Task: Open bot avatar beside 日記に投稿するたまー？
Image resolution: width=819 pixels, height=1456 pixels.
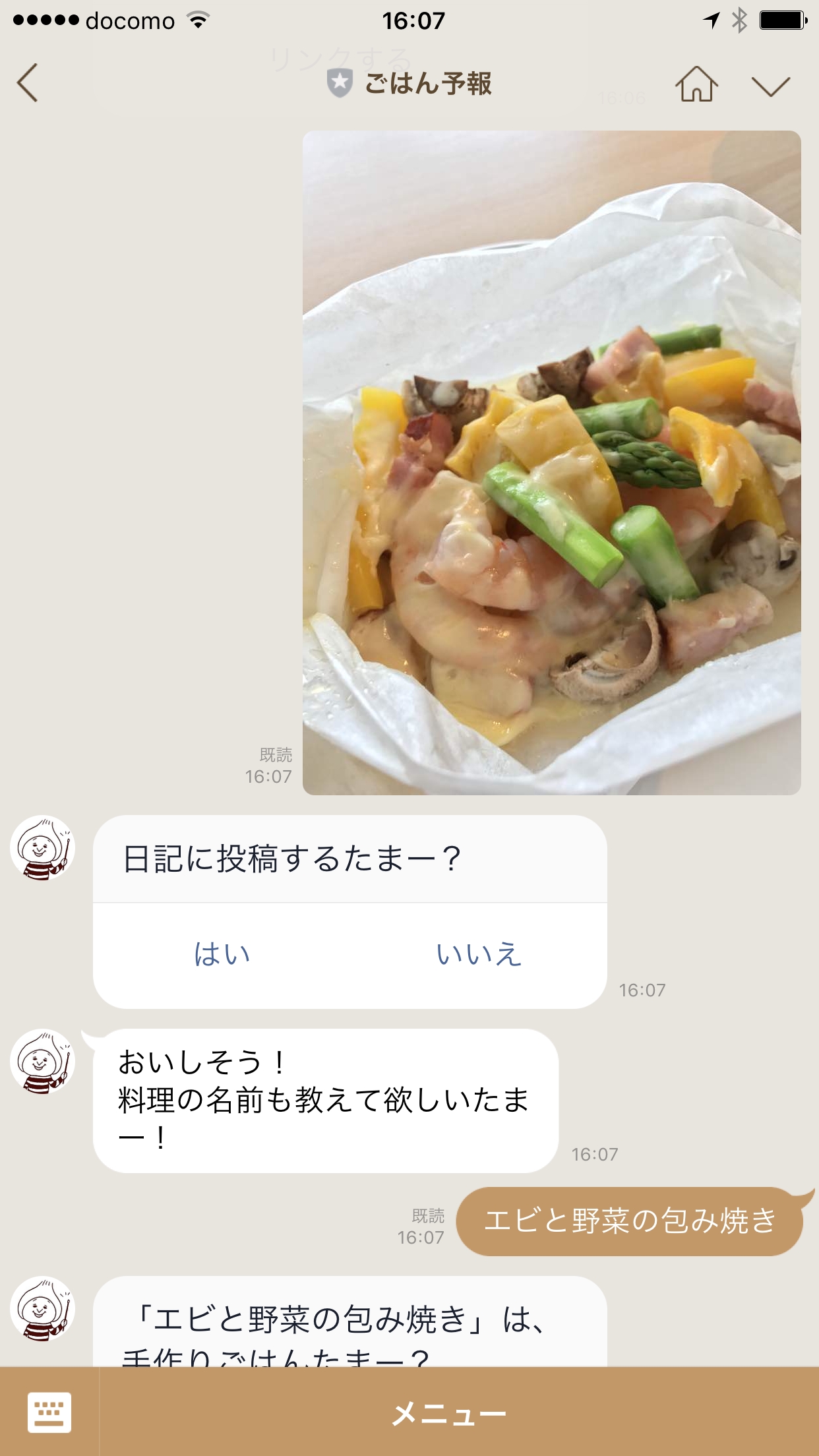Action: [x=43, y=848]
